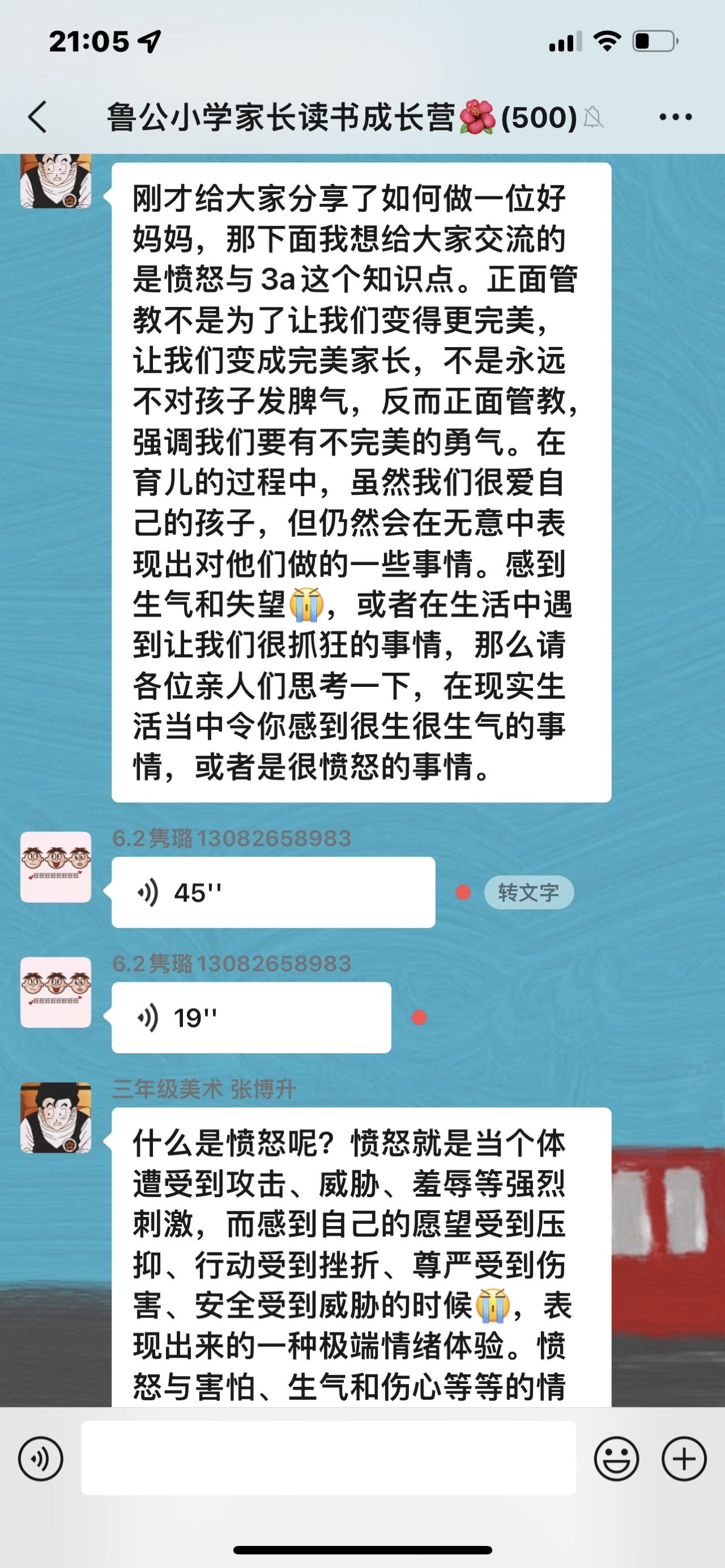Image resolution: width=725 pixels, height=1568 pixels.
Task: Tap the Wi-Fi icon in the status bar
Action: click(x=609, y=41)
